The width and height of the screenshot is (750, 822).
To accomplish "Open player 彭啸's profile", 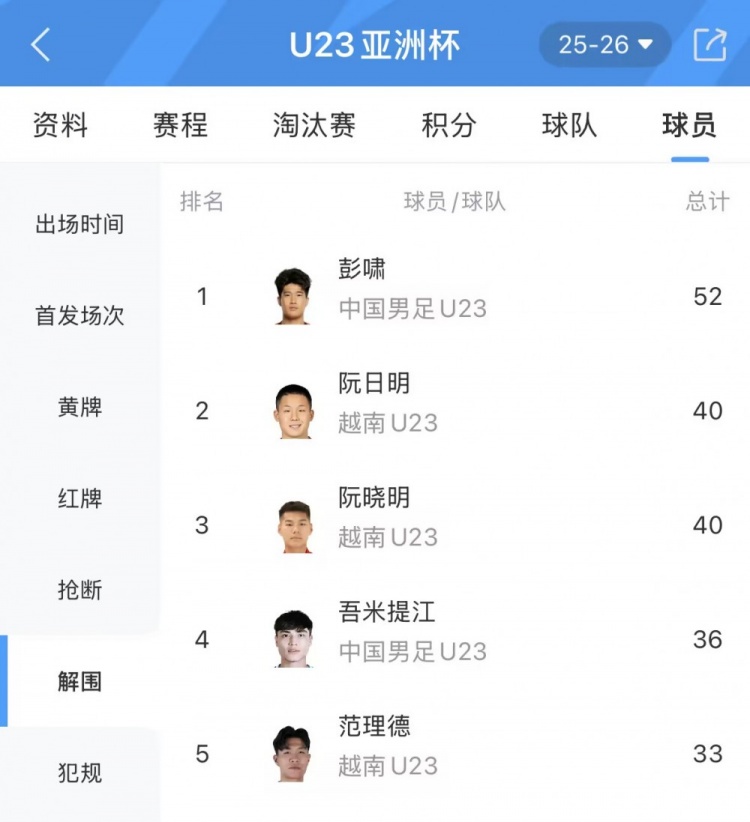I will (x=362, y=270).
